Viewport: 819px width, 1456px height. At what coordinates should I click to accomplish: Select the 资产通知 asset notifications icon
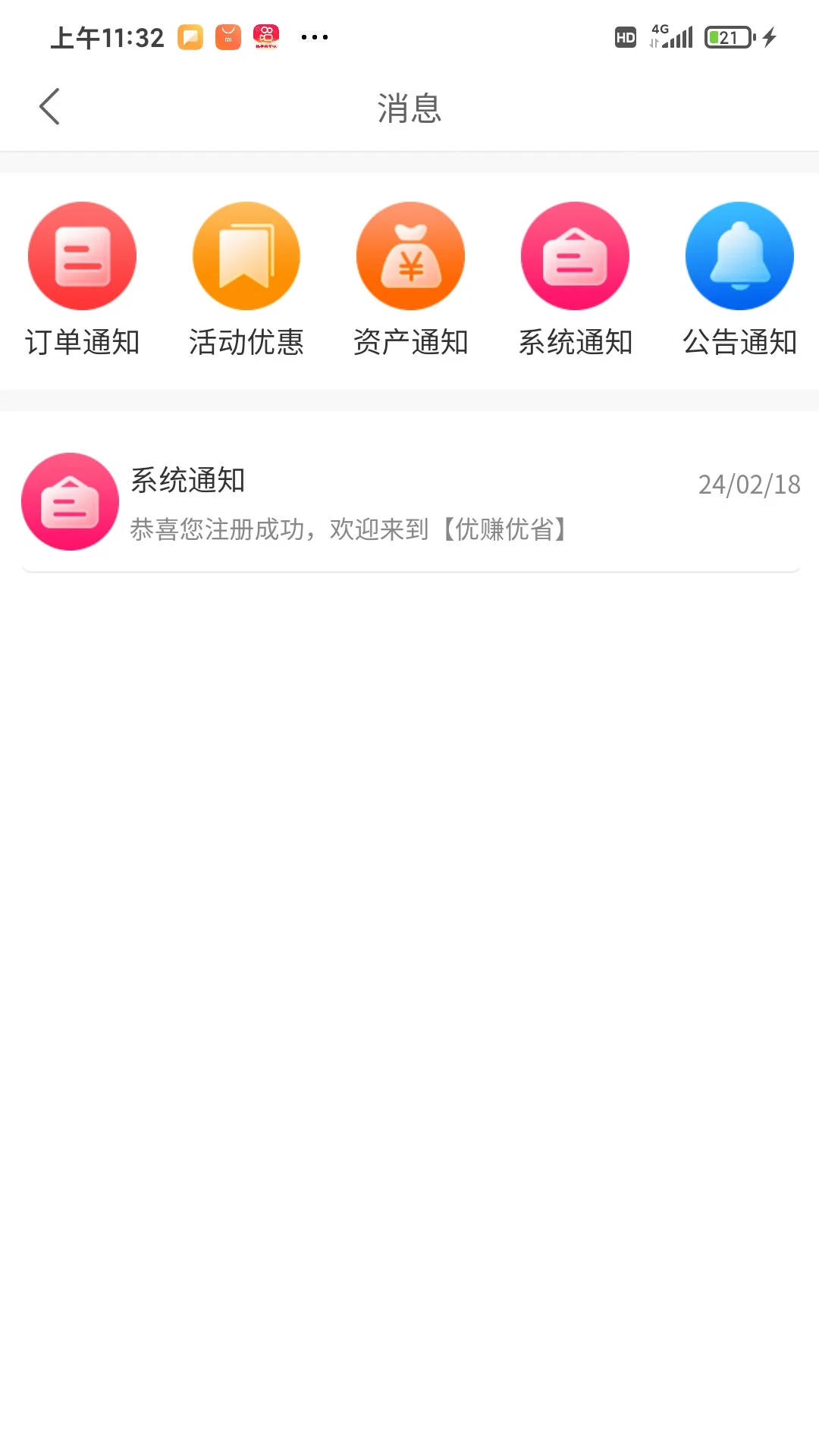tap(410, 256)
